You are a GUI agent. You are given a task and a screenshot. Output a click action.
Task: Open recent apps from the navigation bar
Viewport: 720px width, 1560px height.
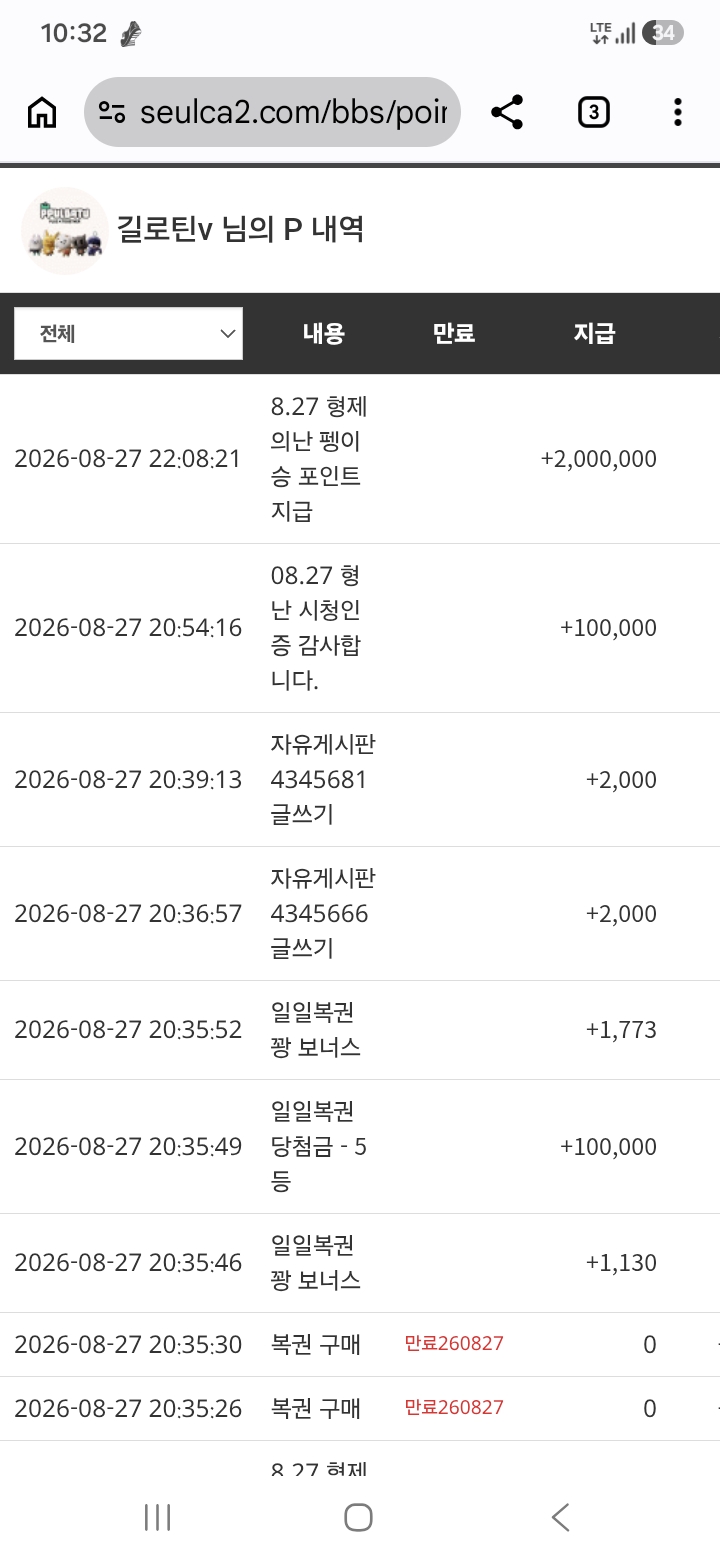point(158,1517)
